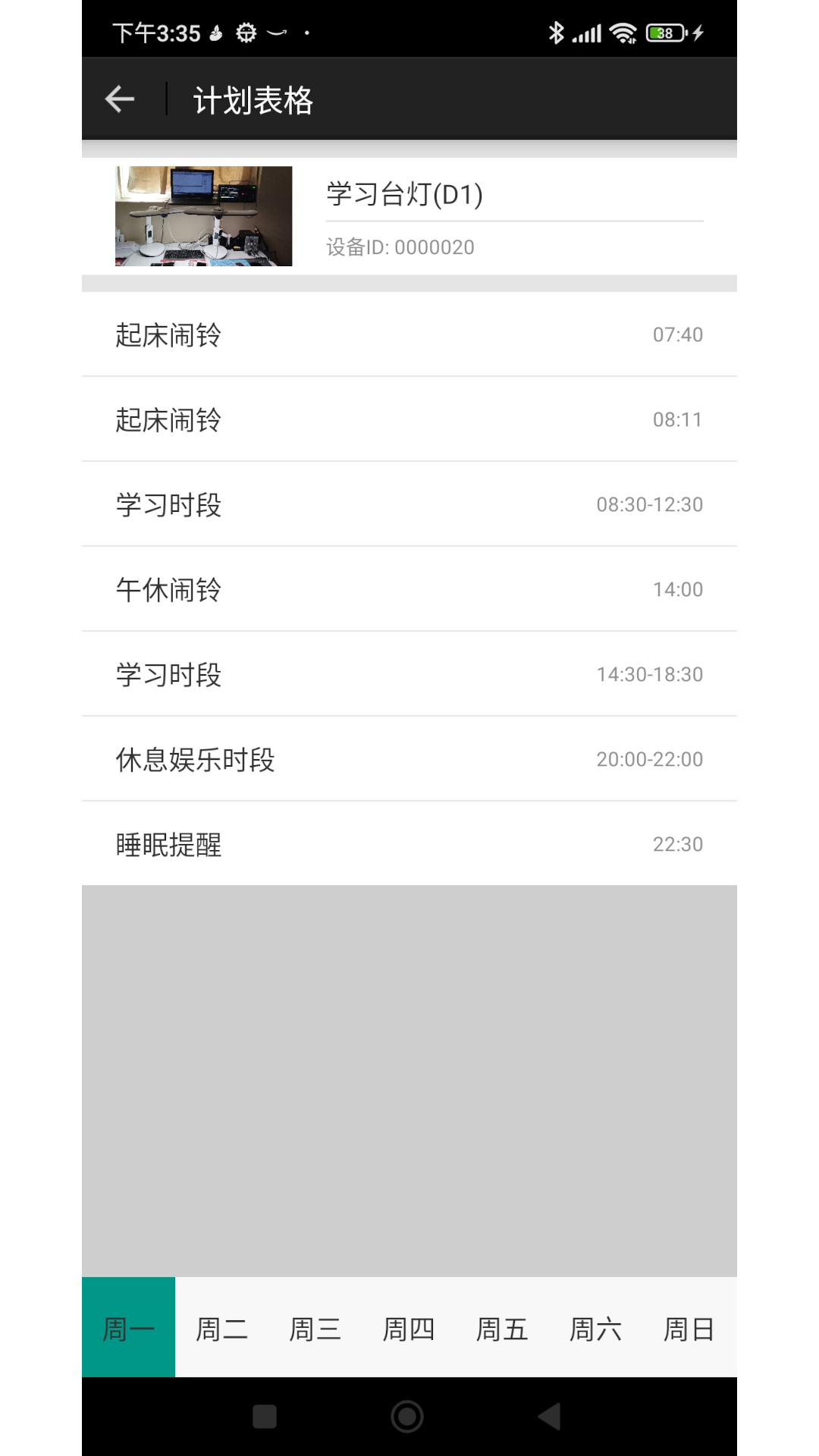
Task: Open the 08:30-12:30 学习时段 entry
Action: click(x=409, y=504)
